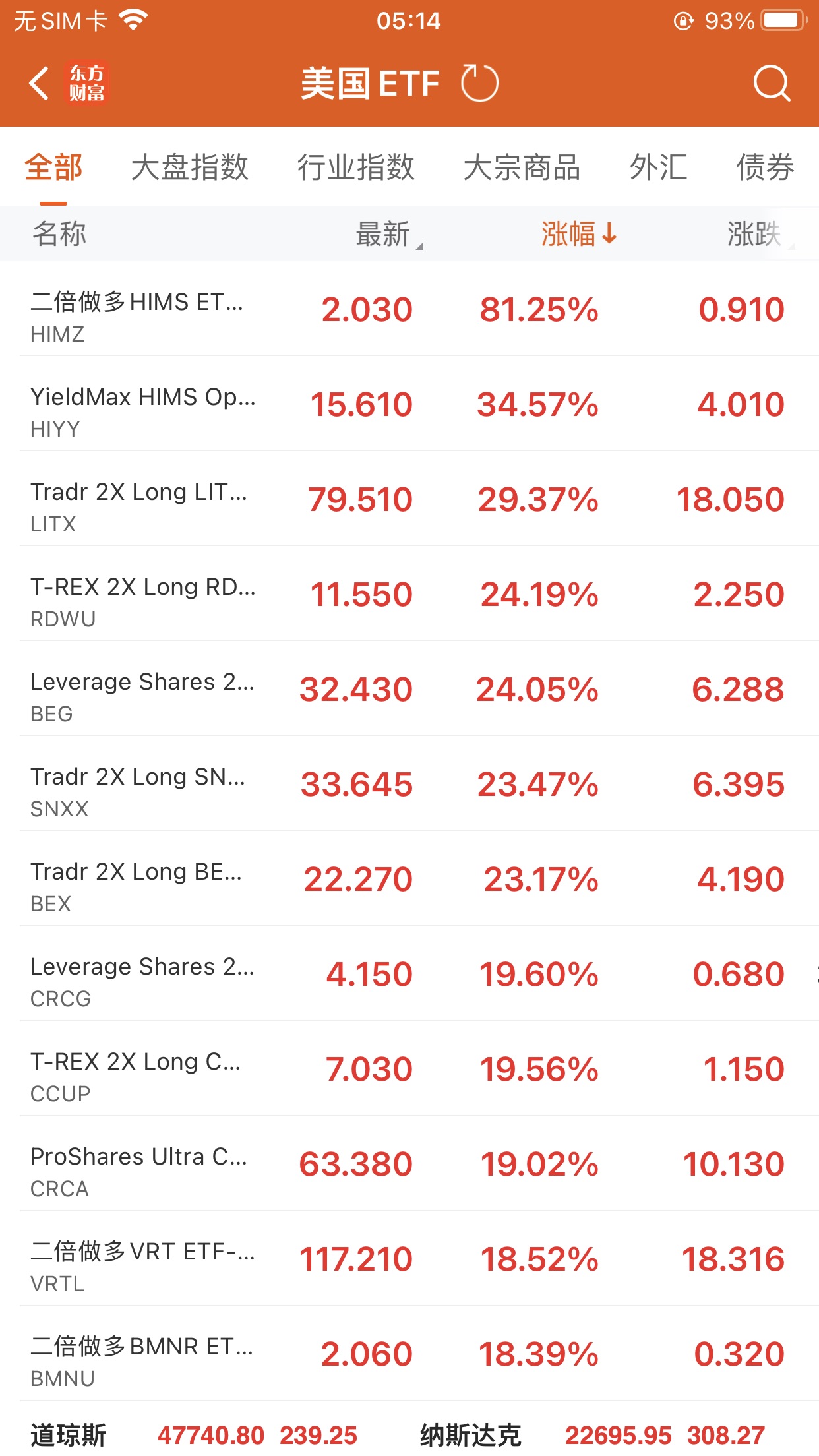Switch to the 行业指数 tab

pos(355,167)
